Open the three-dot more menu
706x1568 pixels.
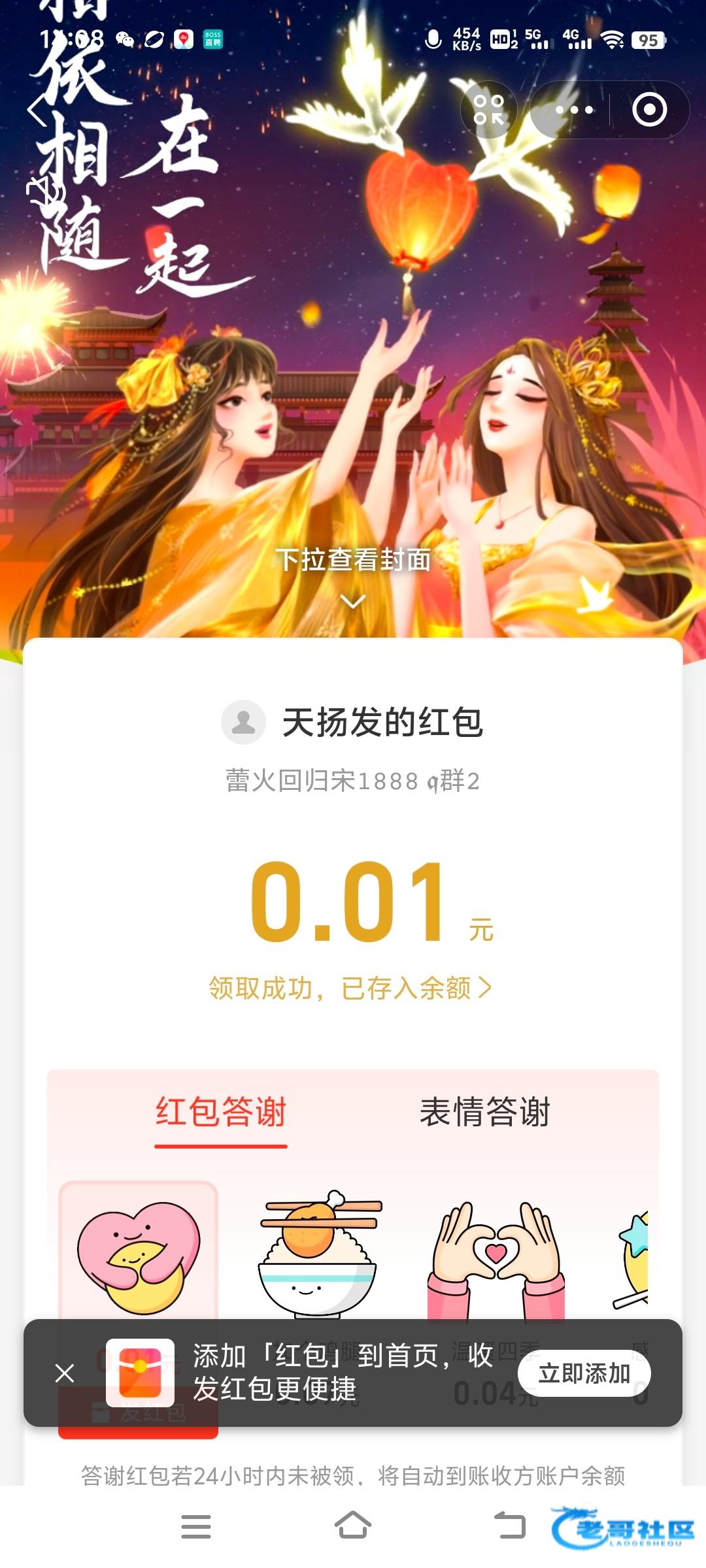click(x=574, y=110)
